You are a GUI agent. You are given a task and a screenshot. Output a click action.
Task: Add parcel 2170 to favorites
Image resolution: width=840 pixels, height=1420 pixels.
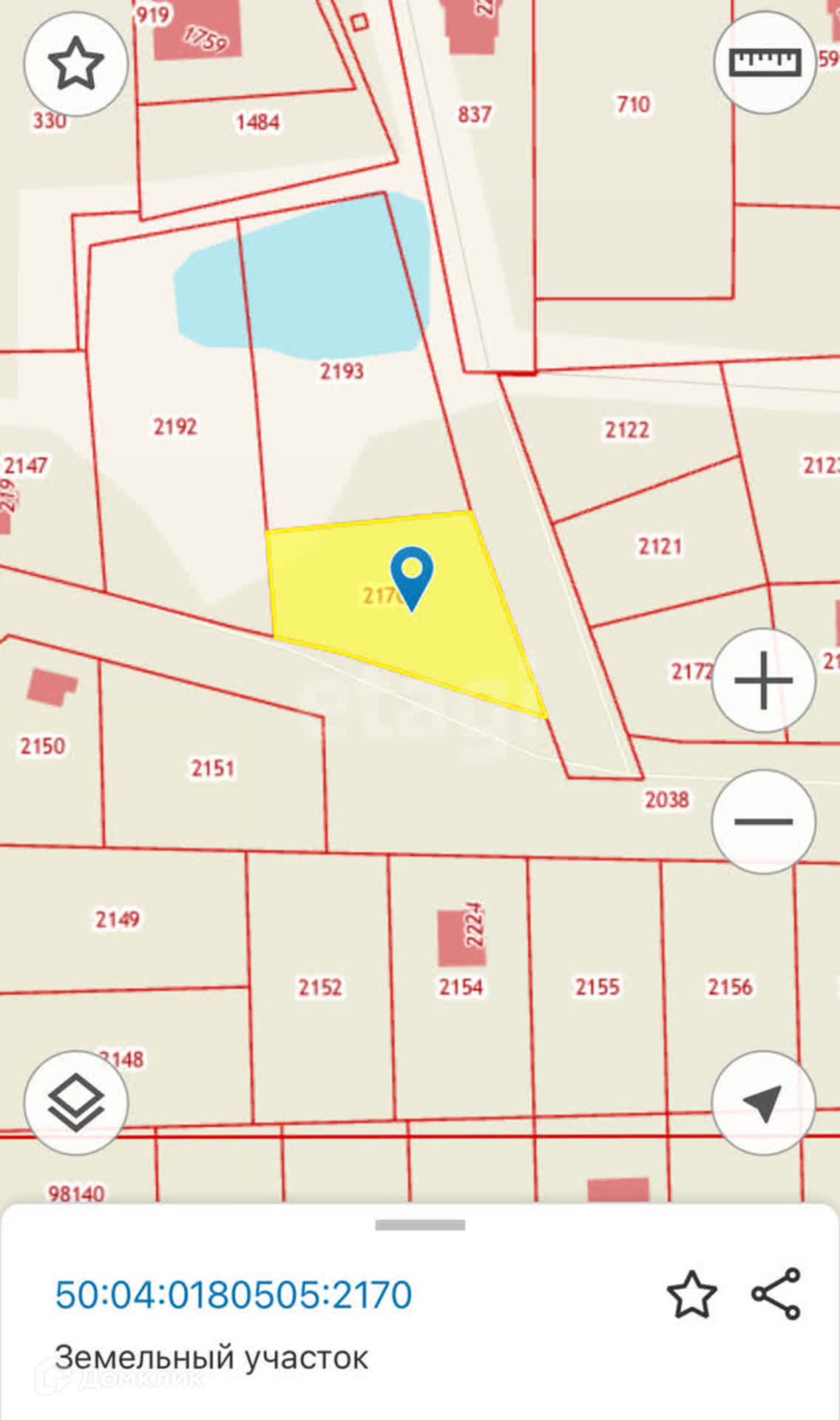pyautogui.click(x=691, y=1295)
